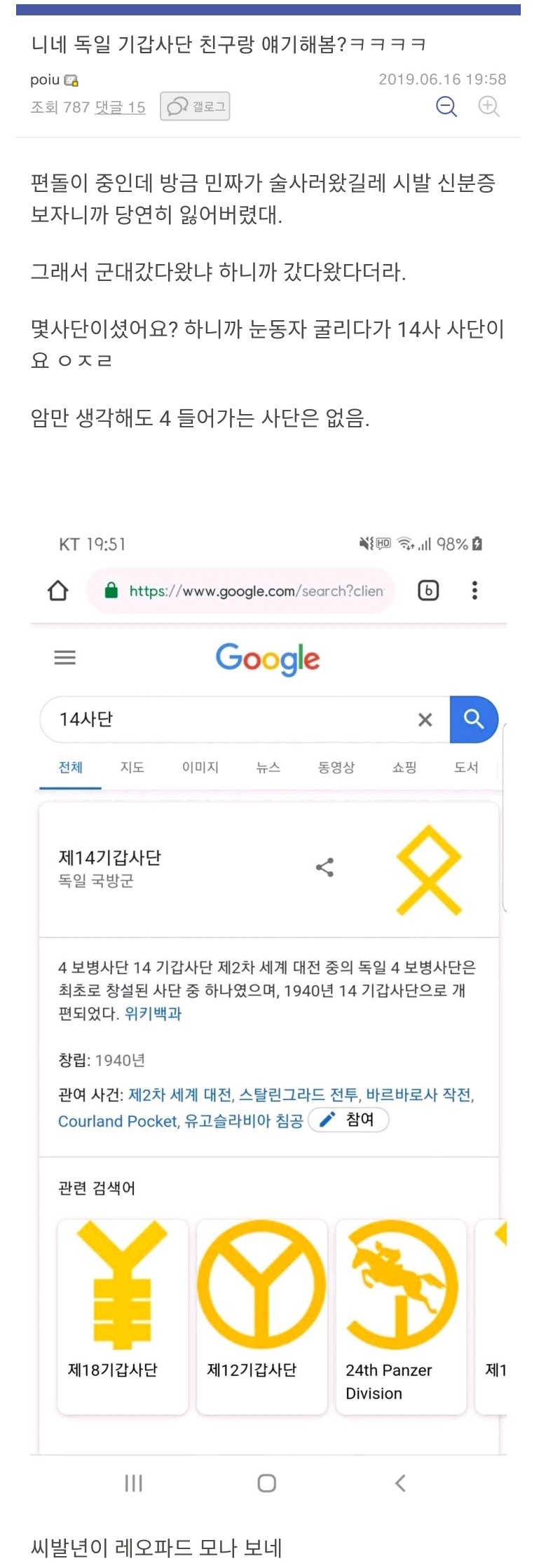
Task: Zoom in the post text
Action: (489, 106)
